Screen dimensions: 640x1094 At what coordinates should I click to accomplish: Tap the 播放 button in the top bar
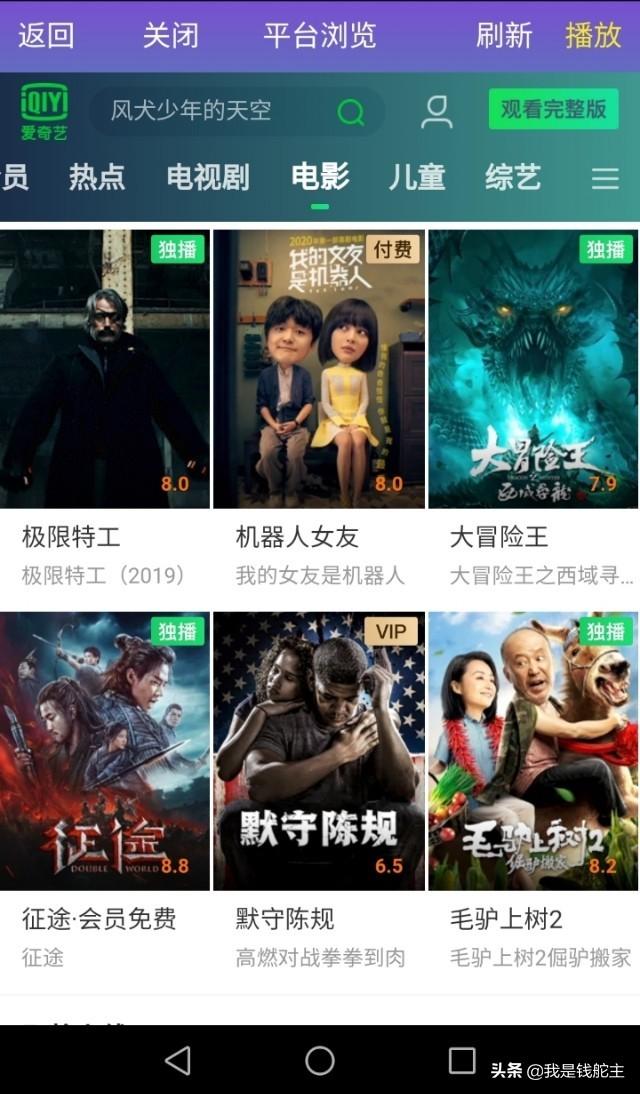(x=593, y=35)
